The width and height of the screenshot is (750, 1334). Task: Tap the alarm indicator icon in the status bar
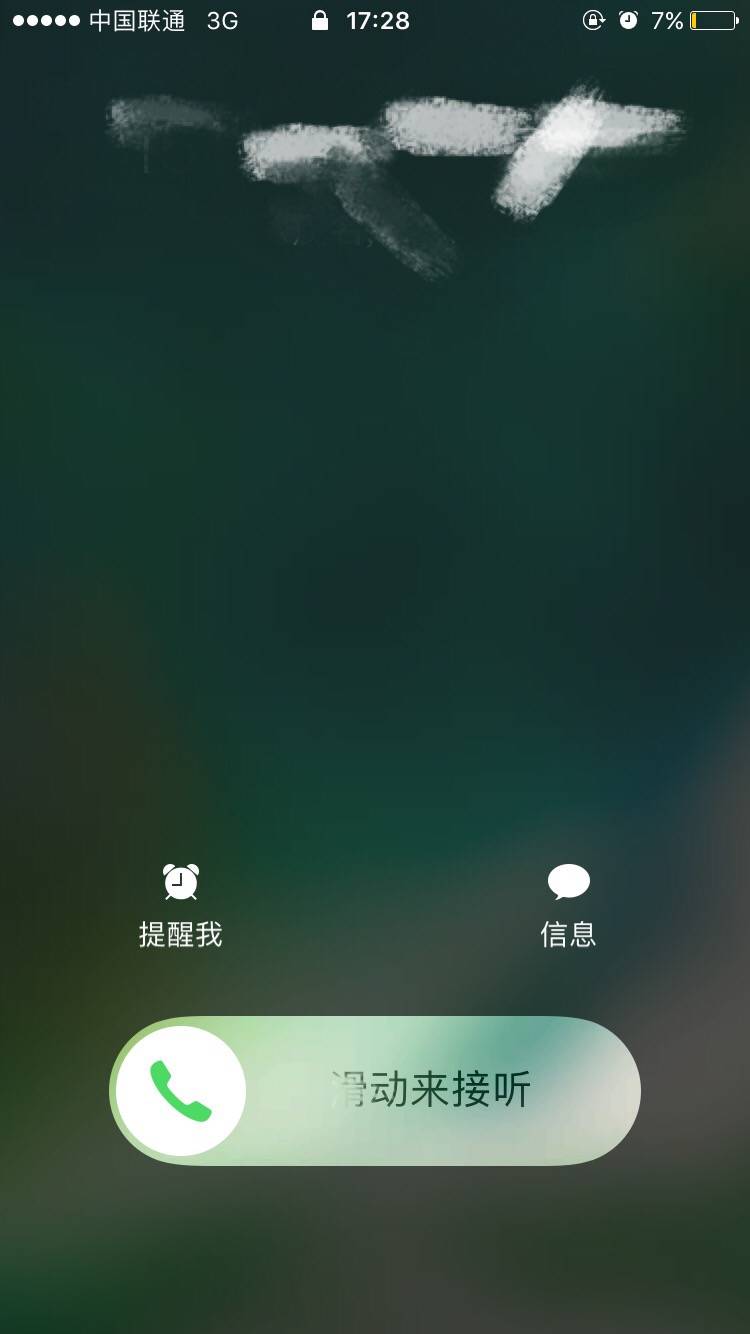[628, 20]
